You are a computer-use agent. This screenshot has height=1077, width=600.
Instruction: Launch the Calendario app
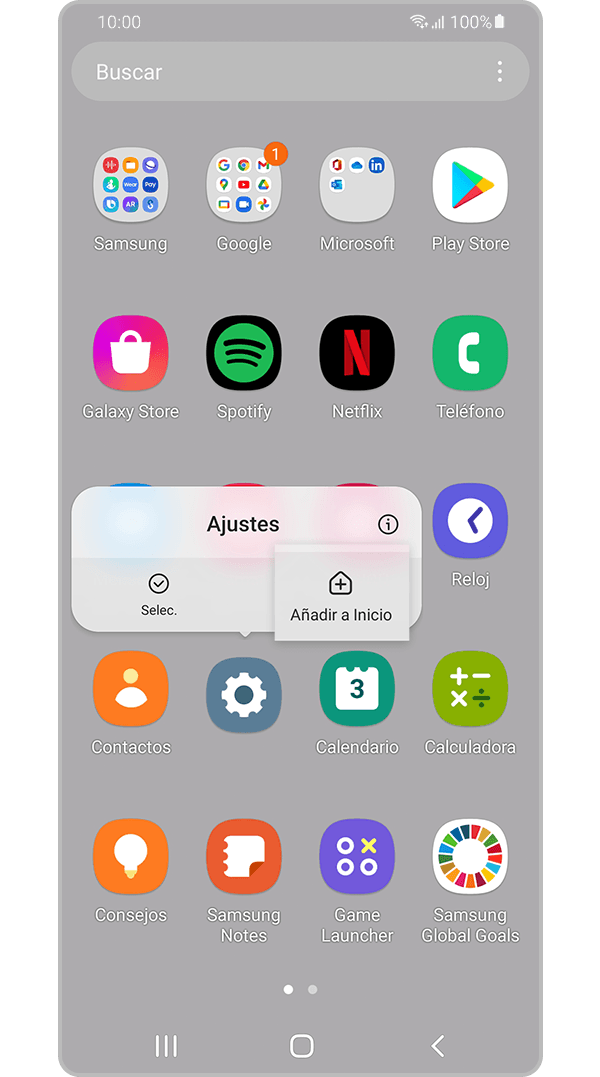357,690
